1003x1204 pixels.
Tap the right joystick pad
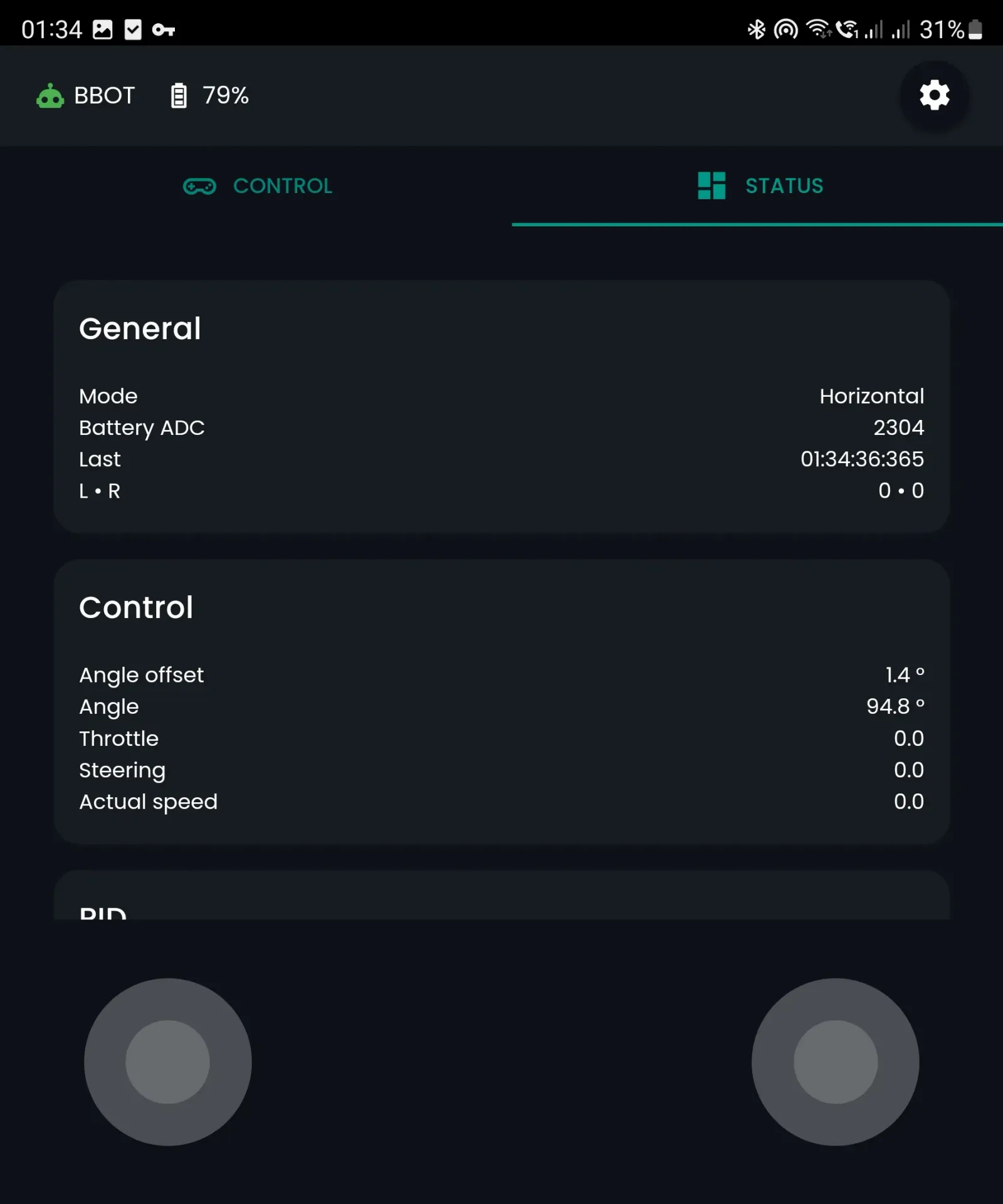click(835, 1062)
